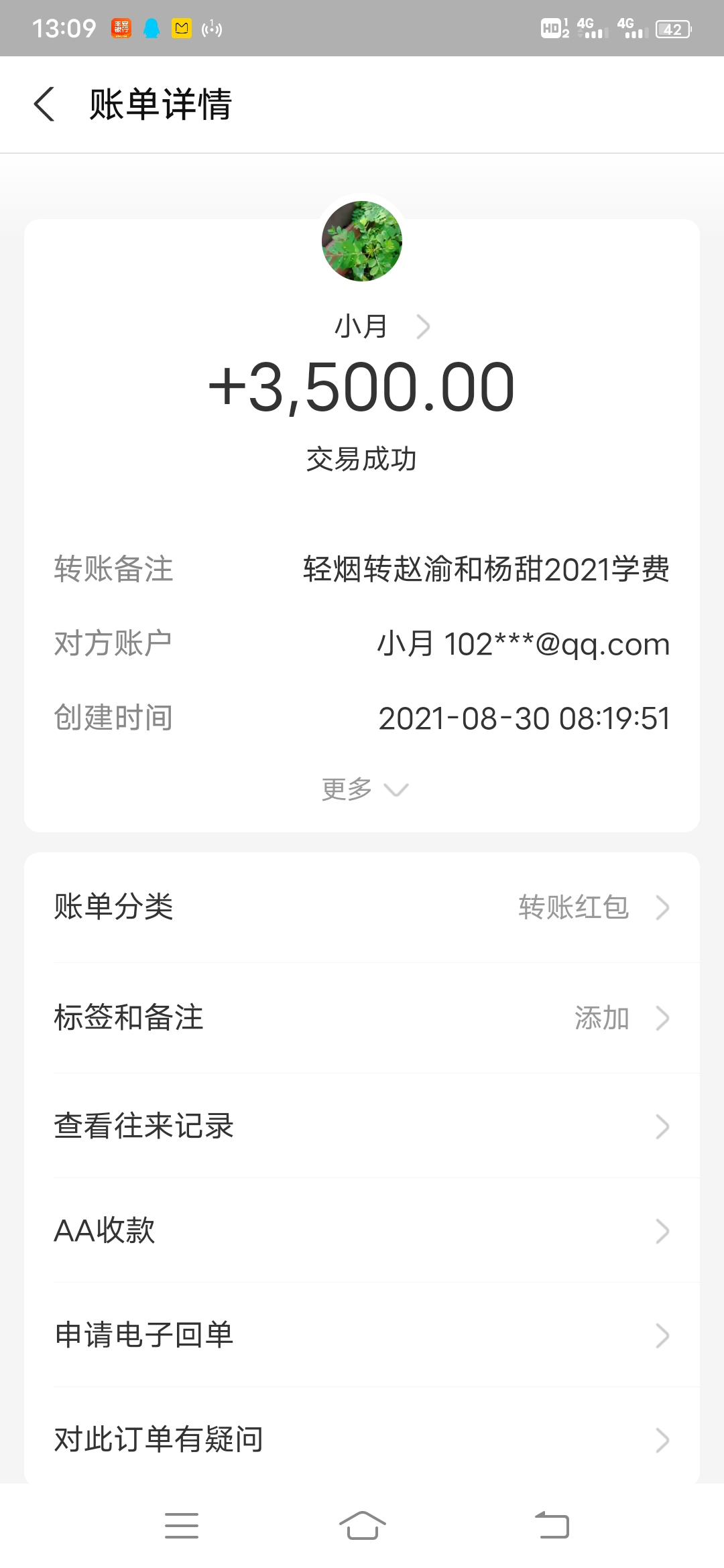
Task: Open the chevron next to 小月 name
Action: [423, 326]
